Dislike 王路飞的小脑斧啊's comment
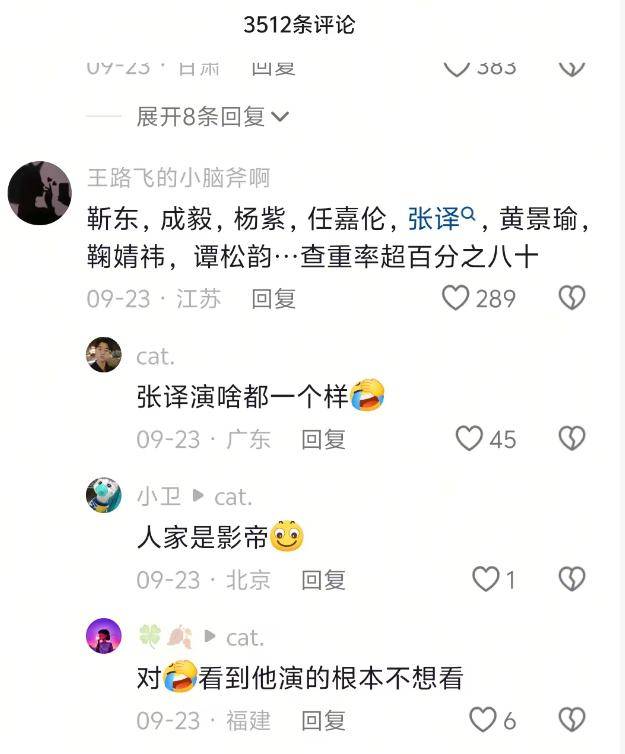This screenshot has width=625, height=754. [x=571, y=298]
